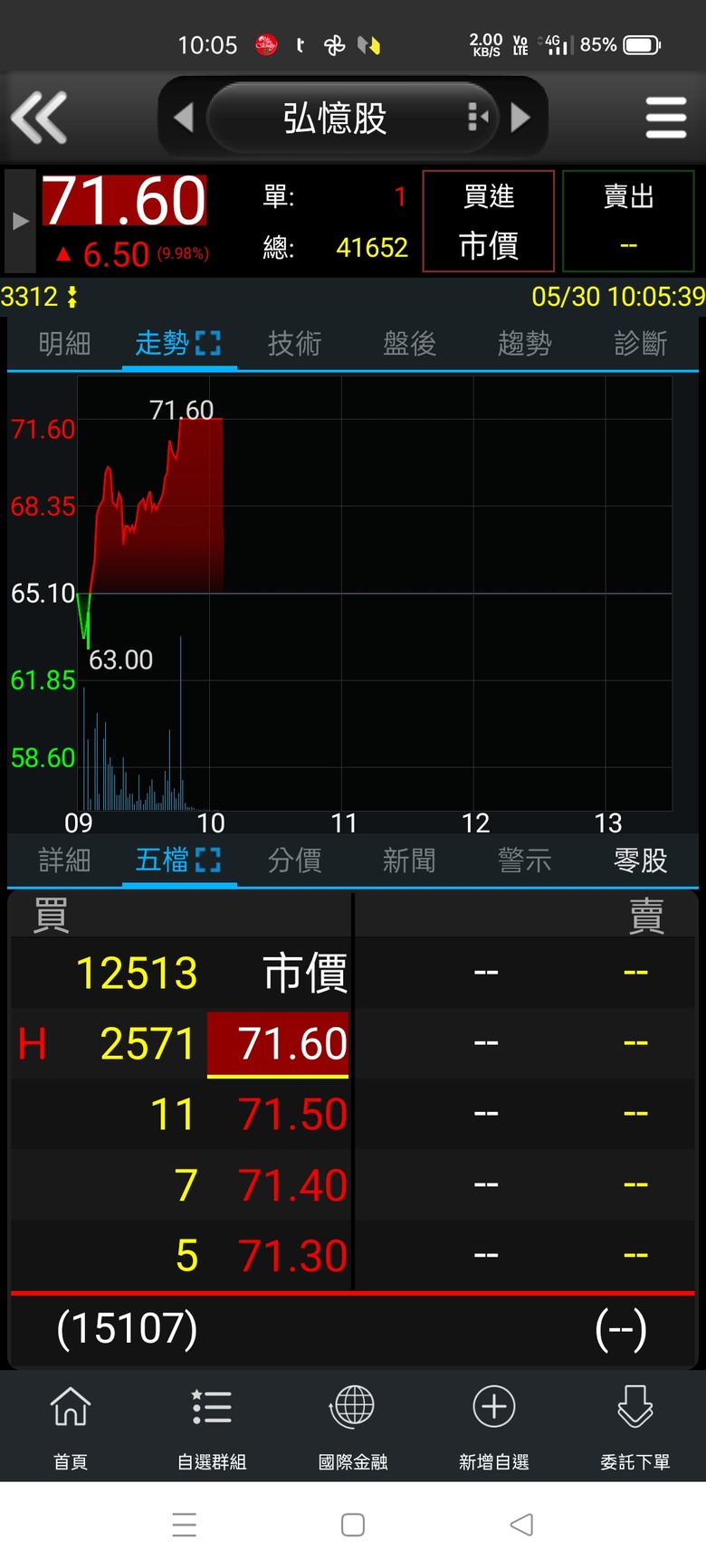Switch to the 技術 tab
Screen dimensions: 706x1568
tap(294, 344)
